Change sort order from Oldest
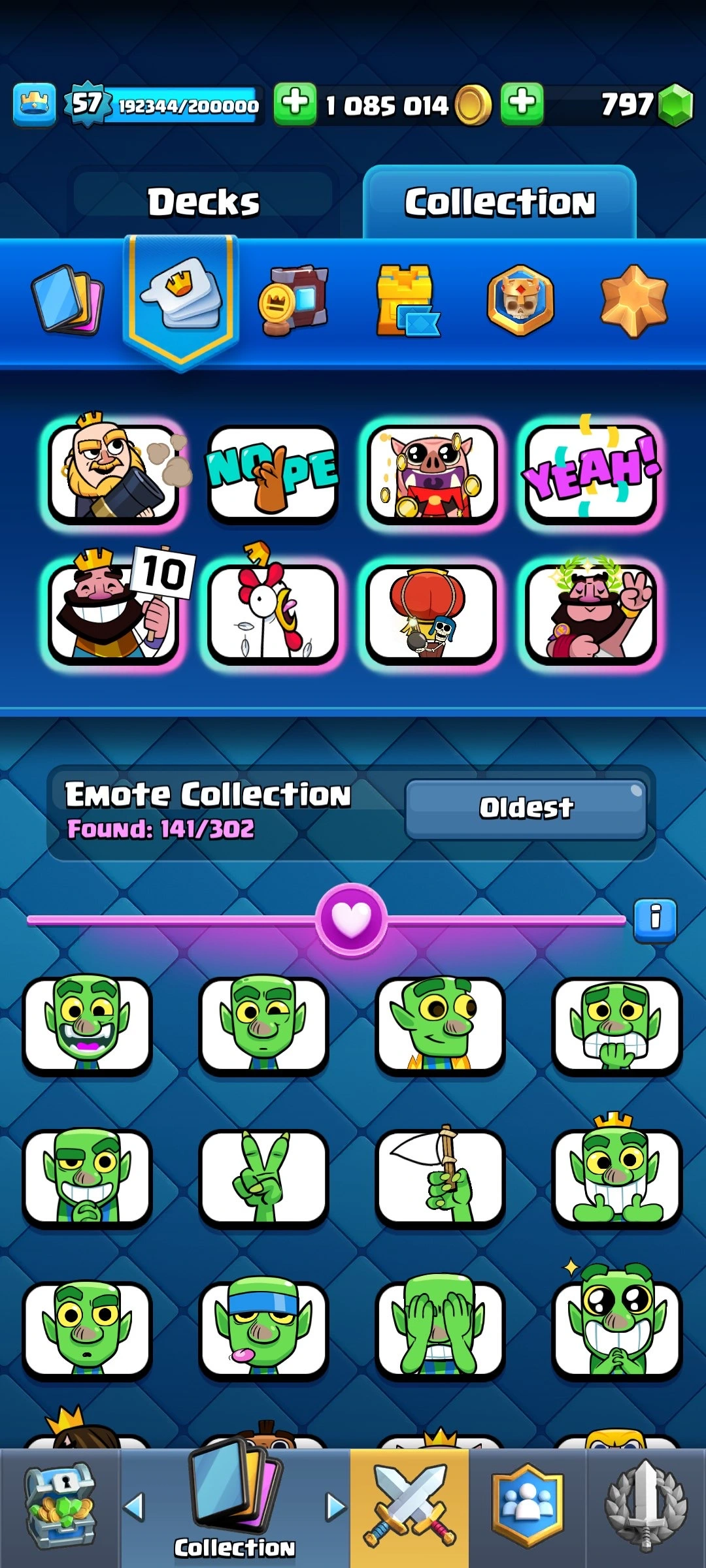This screenshot has width=706, height=1568. [x=526, y=808]
